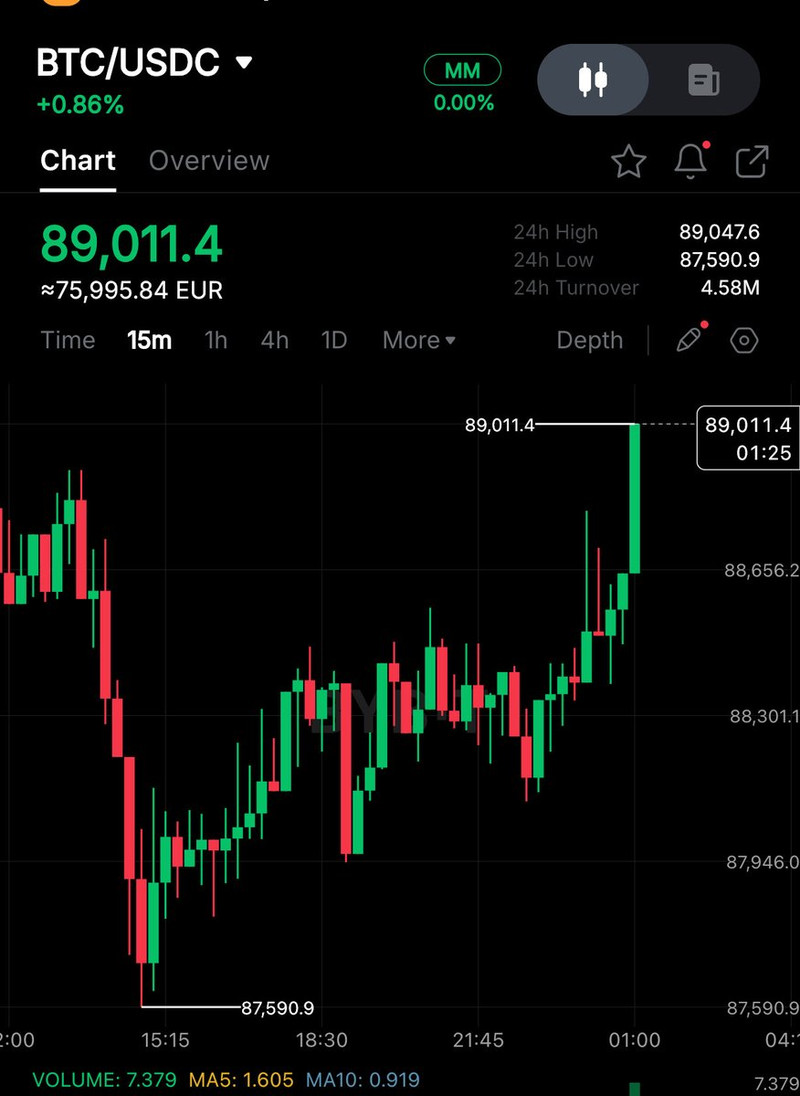Image resolution: width=800 pixels, height=1096 pixels.
Task: Show the Depth chart
Action: (x=589, y=340)
